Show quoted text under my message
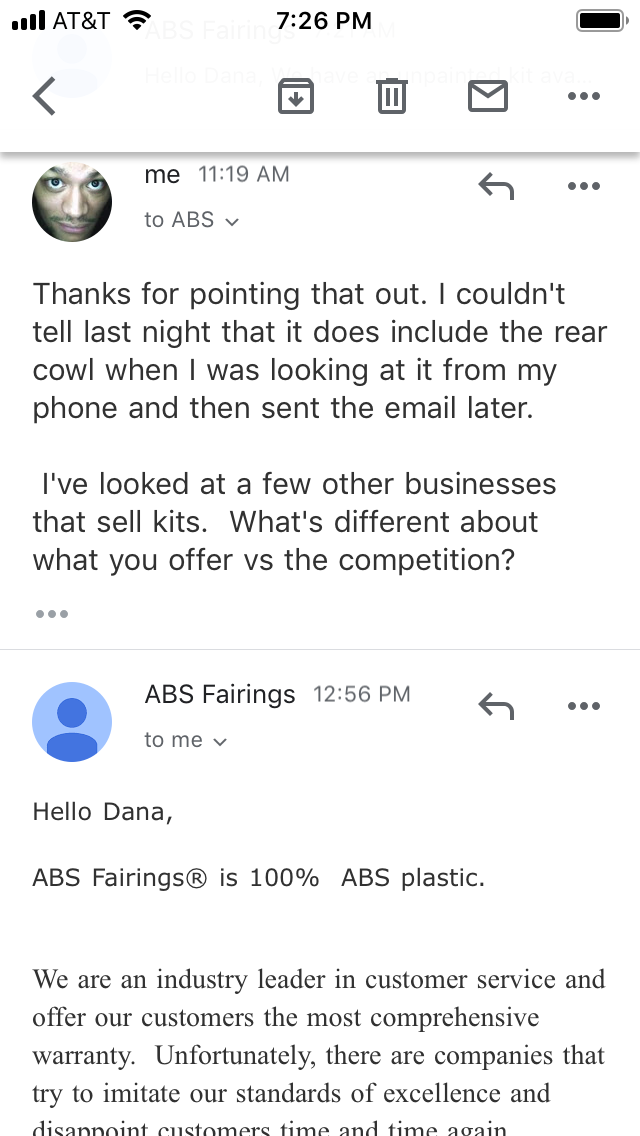Screen dimensions: 640x1136 pyautogui.click(x=52, y=614)
